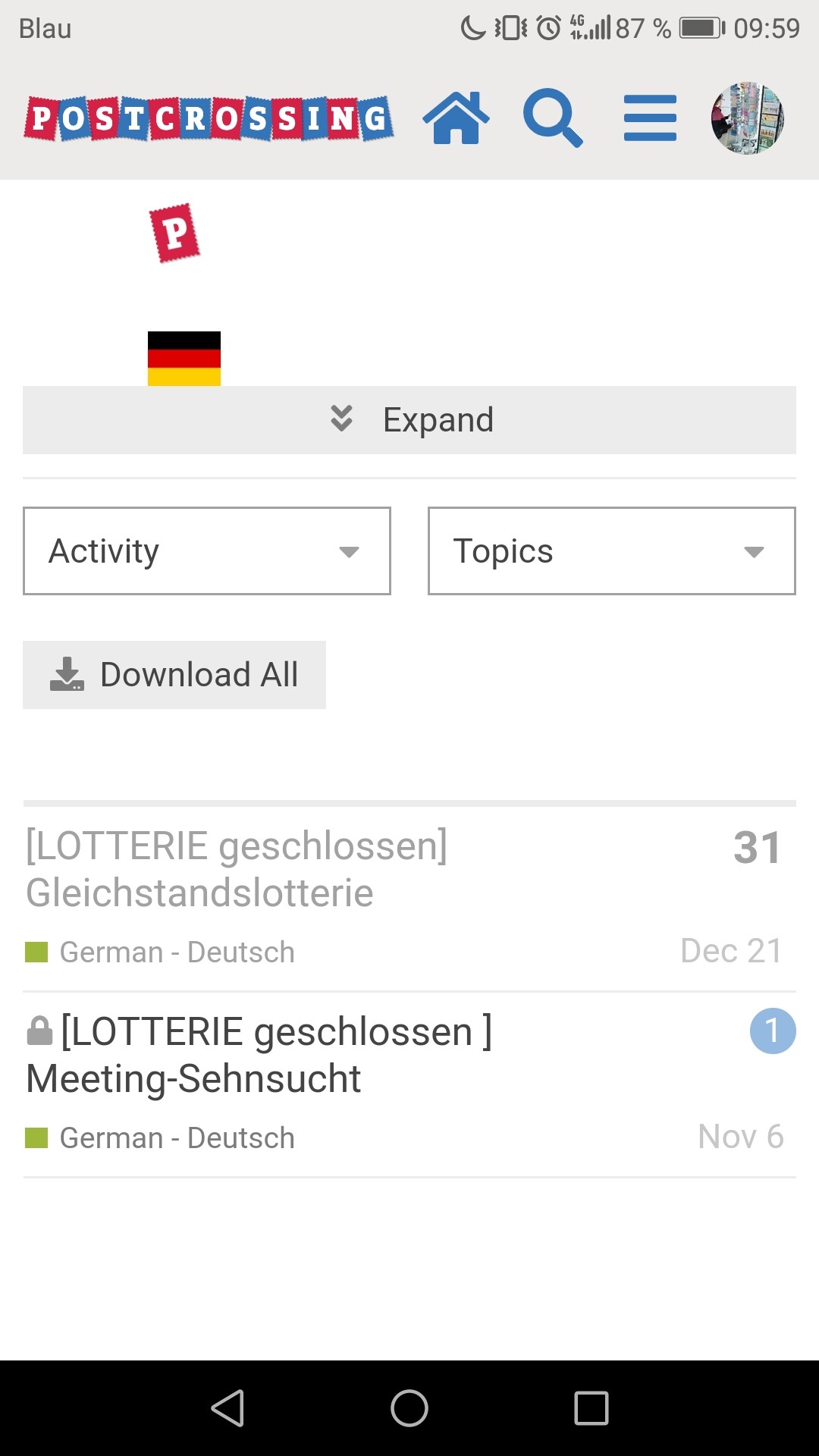The width and height of the screenshot is (819, 1456).
Task: Tap the Download All button
Action: coord(174,675)
